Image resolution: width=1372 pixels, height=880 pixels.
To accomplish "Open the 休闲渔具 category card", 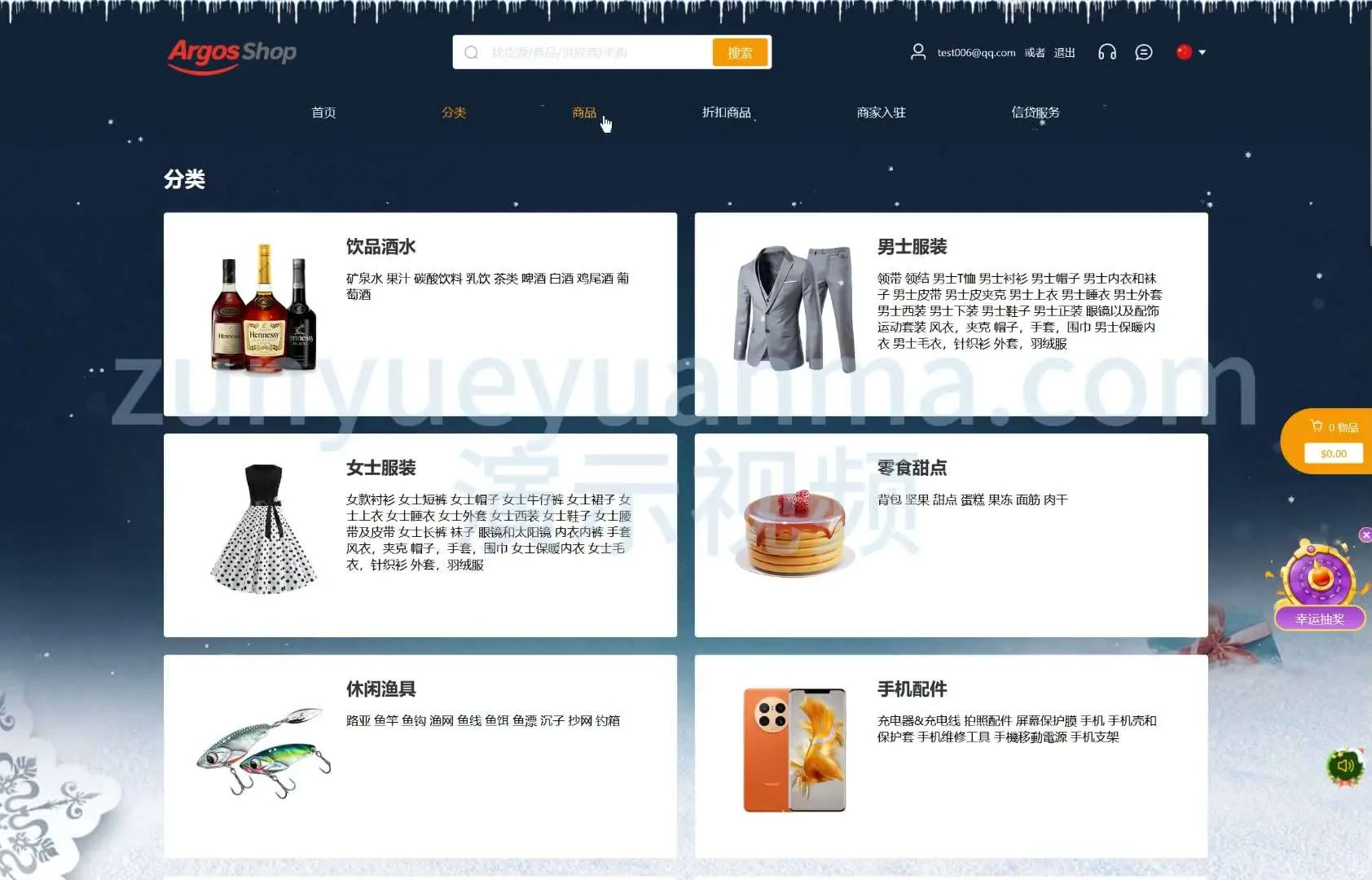I will pos(420,755).
